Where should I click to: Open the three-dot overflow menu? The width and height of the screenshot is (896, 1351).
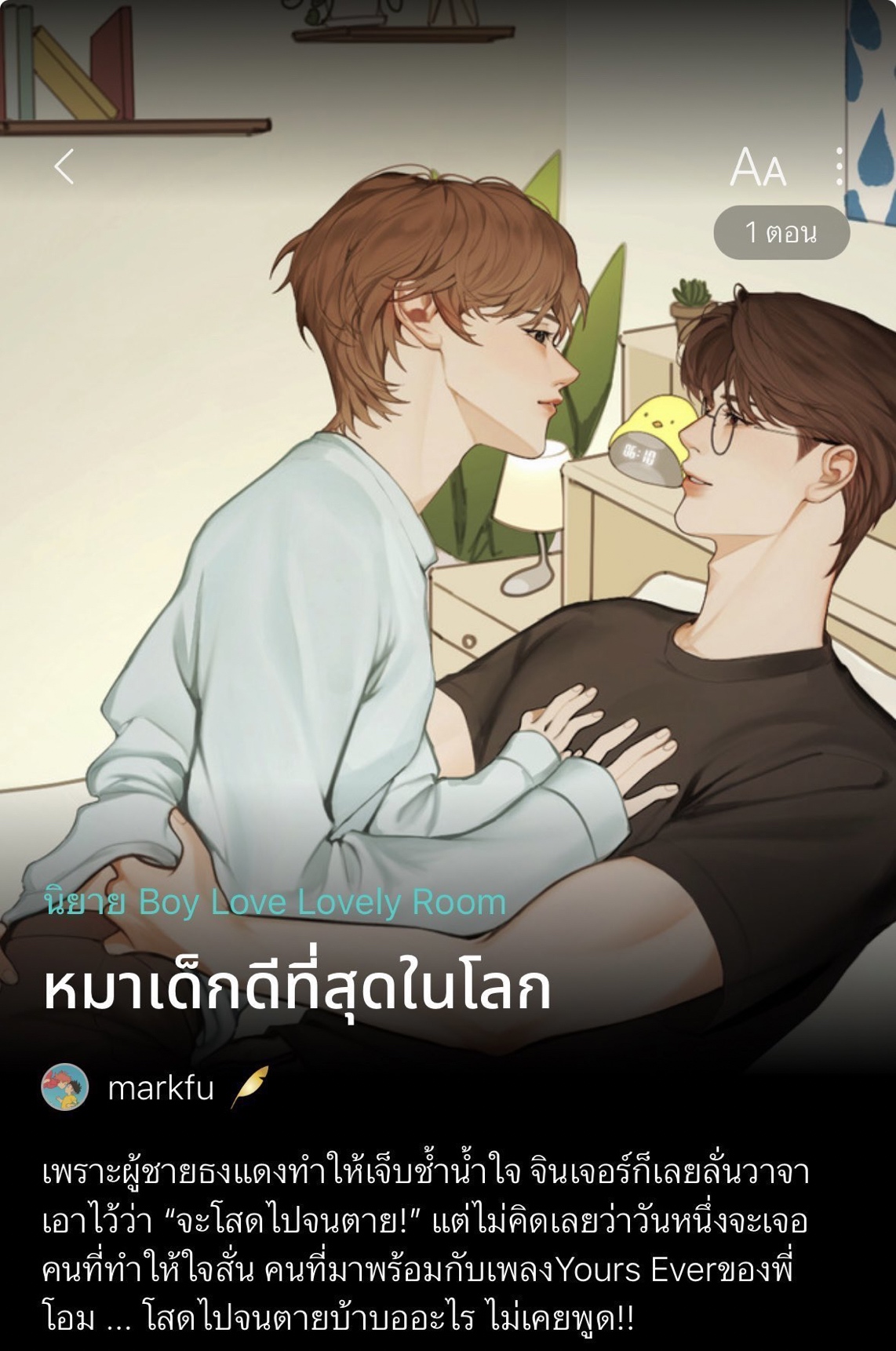tap(840, 166)
